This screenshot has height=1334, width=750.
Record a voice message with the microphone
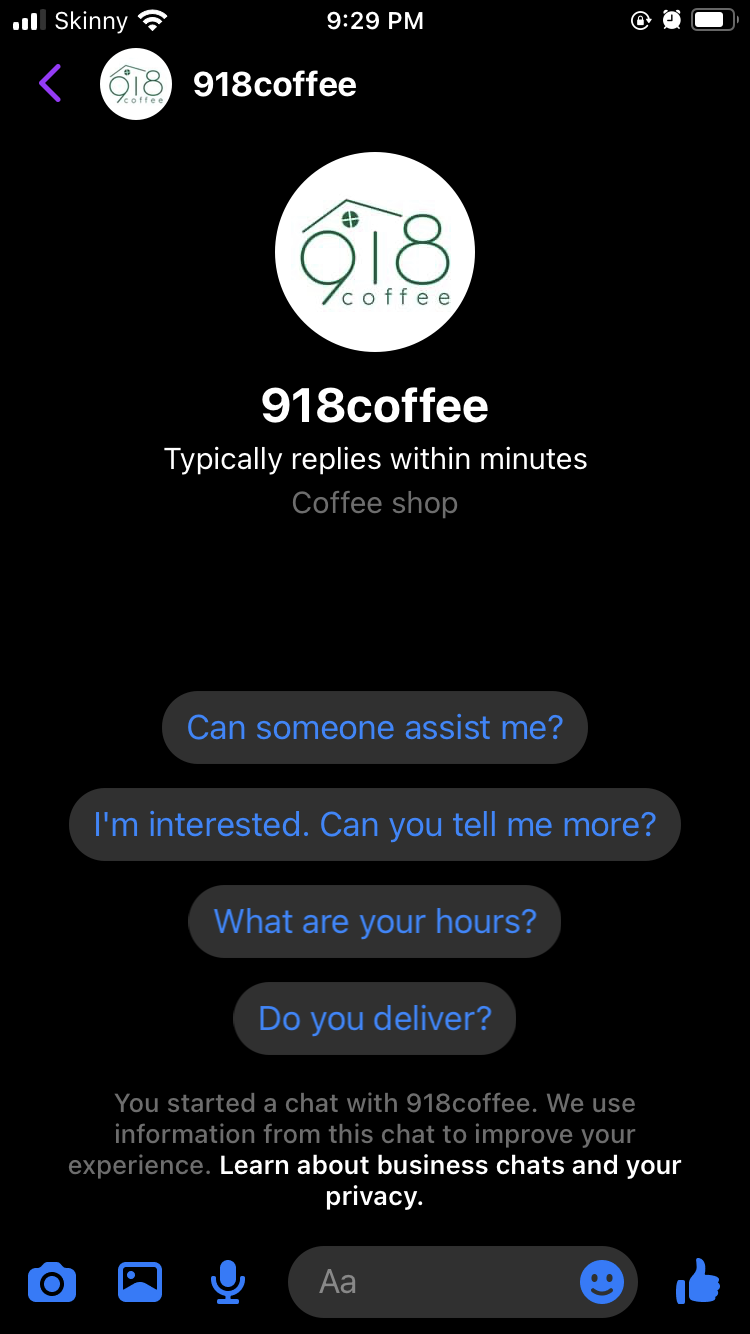point(228,1281)
